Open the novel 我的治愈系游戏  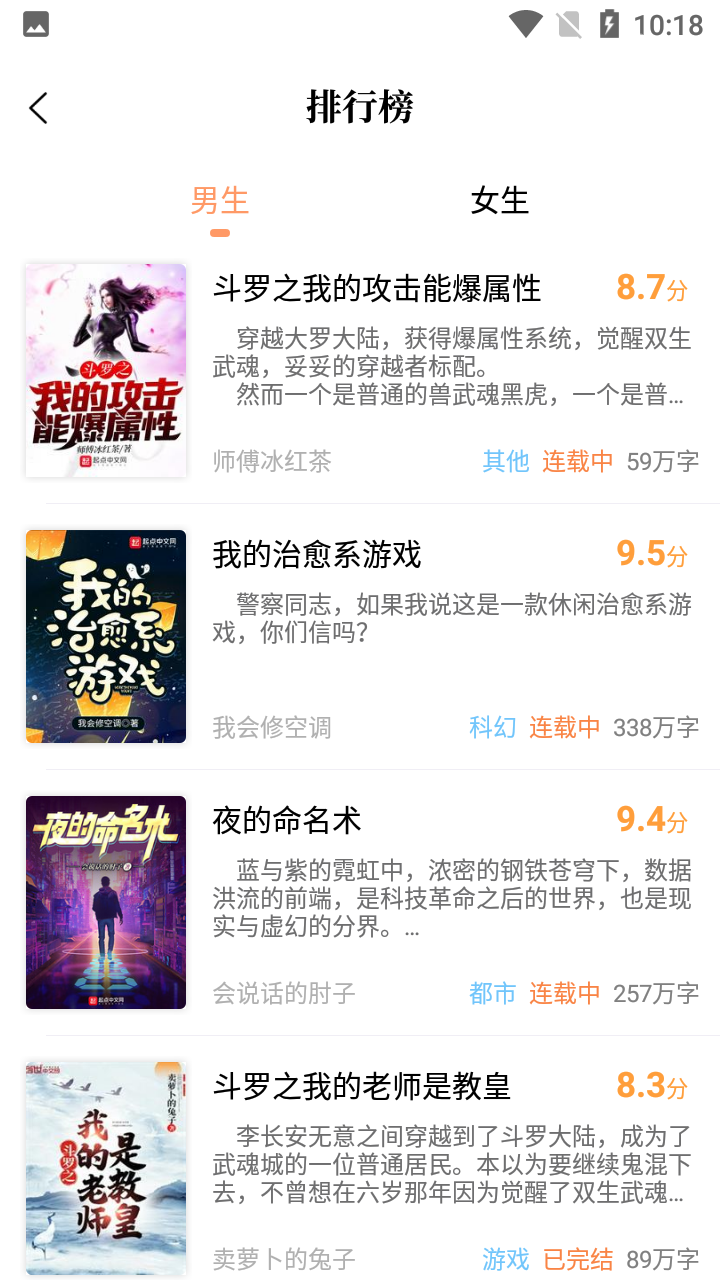tap(317, 555)
